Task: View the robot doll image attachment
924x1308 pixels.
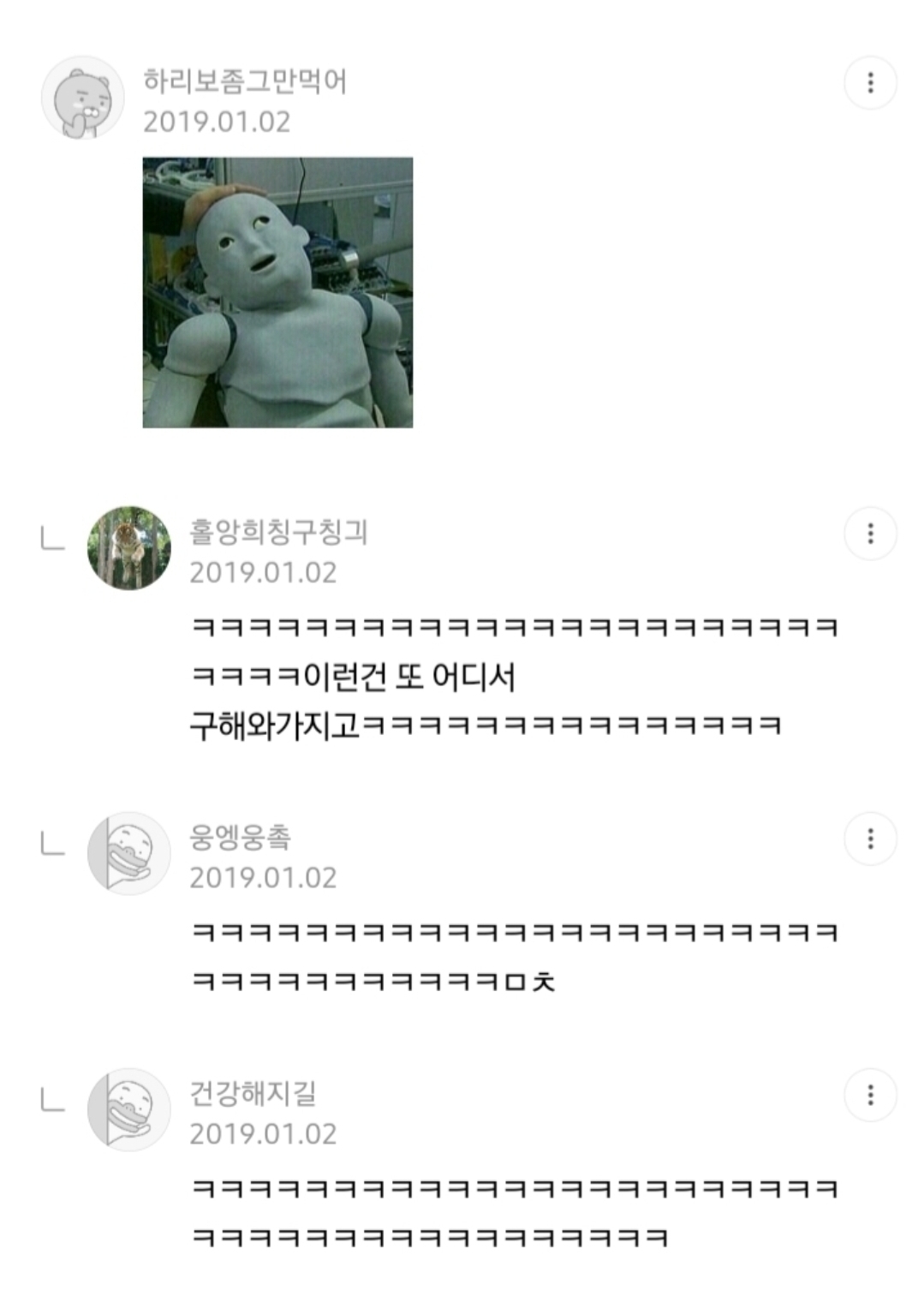Action: 277,292
